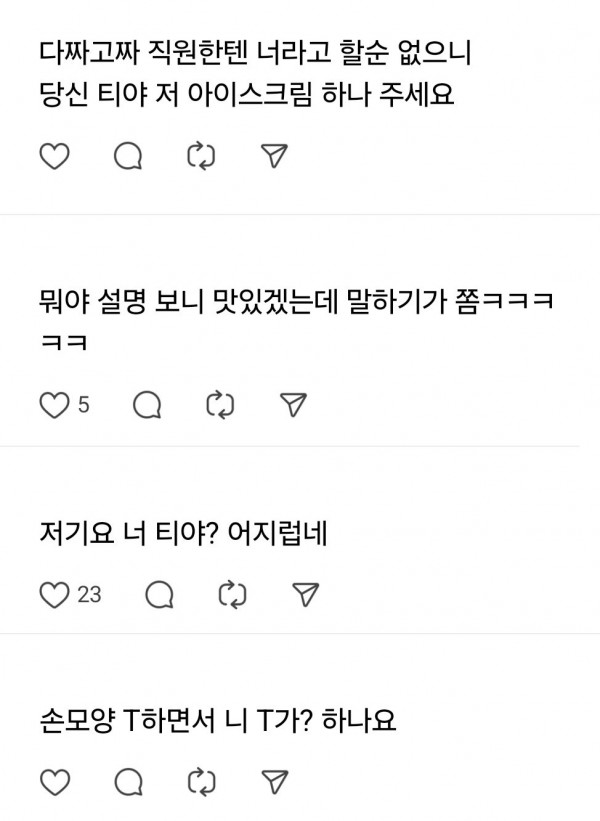This screenshot has height=821, width=600.
Task: Like the comment 저기요 너 티야? 어지럽네
Action: pos(52,595)
